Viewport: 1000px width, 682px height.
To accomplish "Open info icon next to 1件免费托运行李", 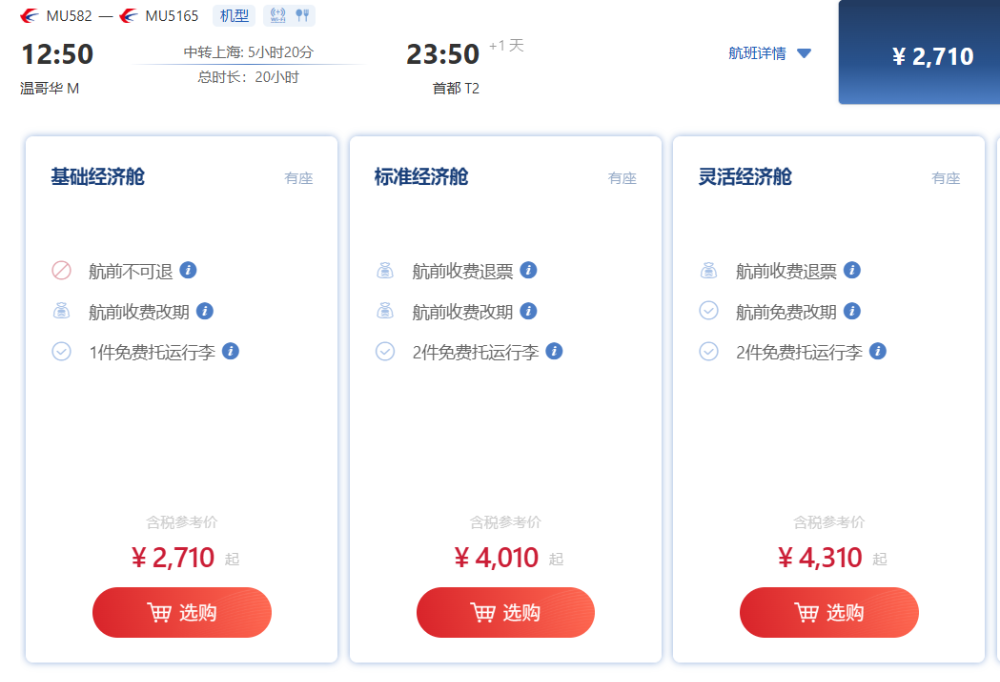I will (x=231, y=352).
